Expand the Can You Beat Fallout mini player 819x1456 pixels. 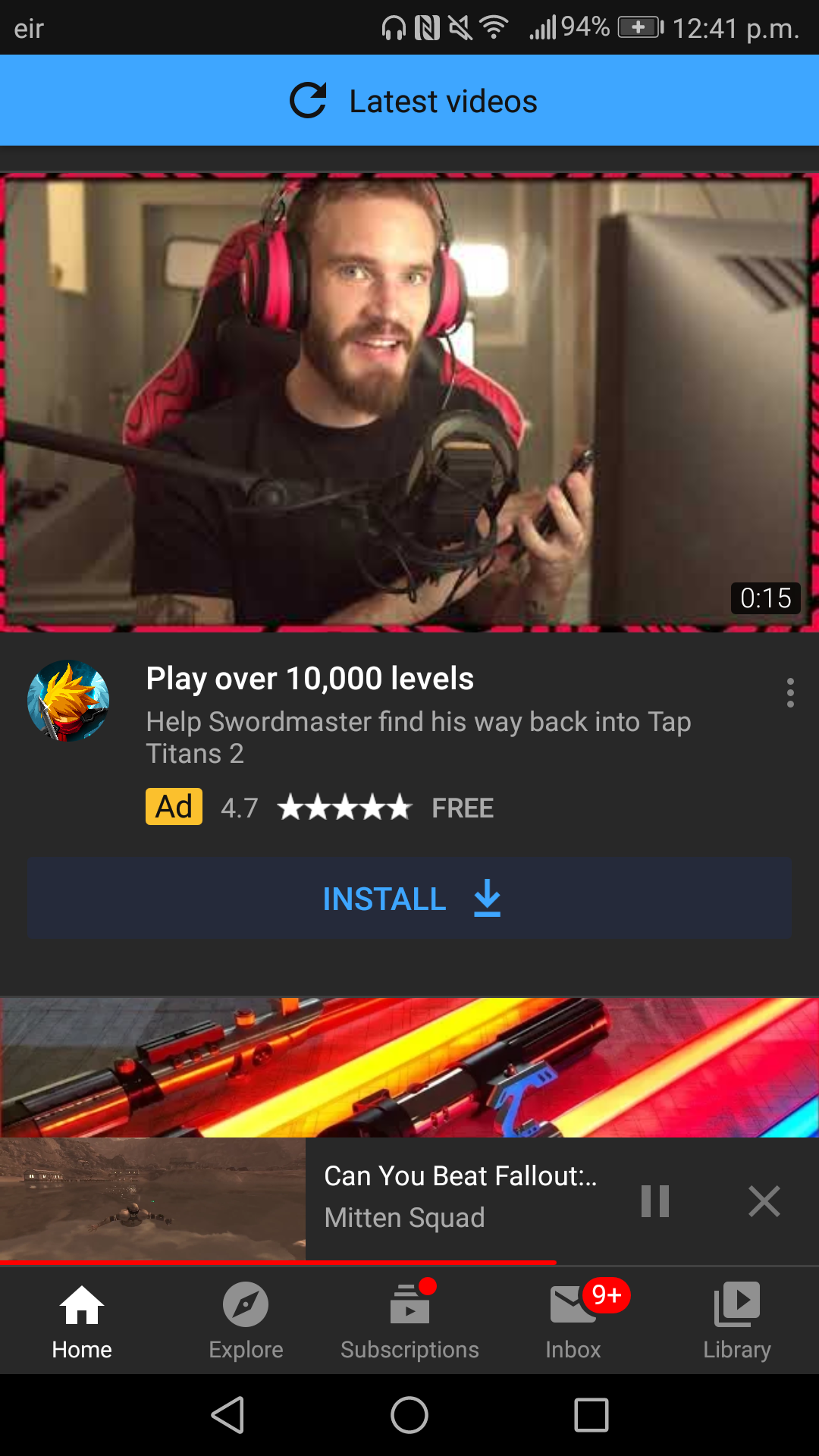coord(460,1197)
